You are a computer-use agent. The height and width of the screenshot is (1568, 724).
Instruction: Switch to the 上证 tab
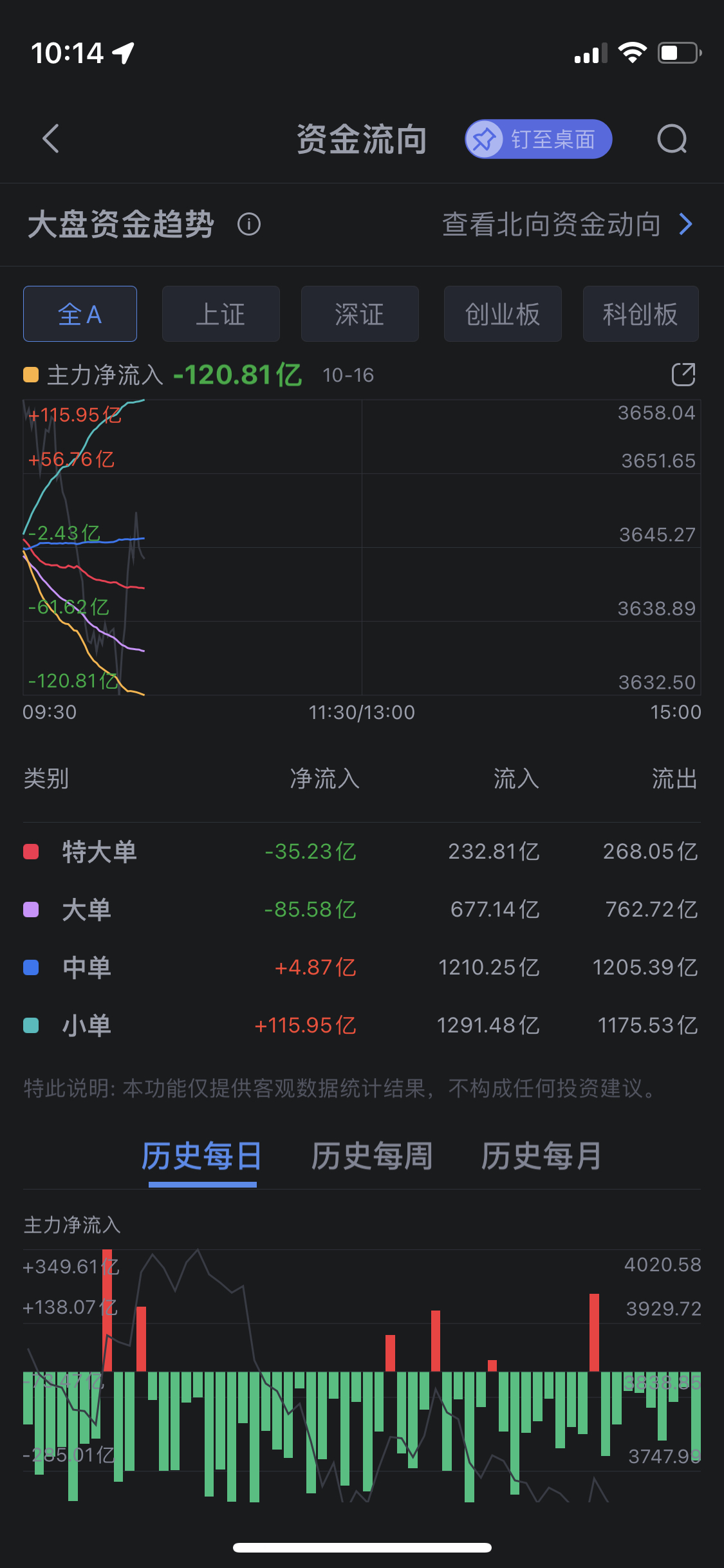tap(221, 313)
